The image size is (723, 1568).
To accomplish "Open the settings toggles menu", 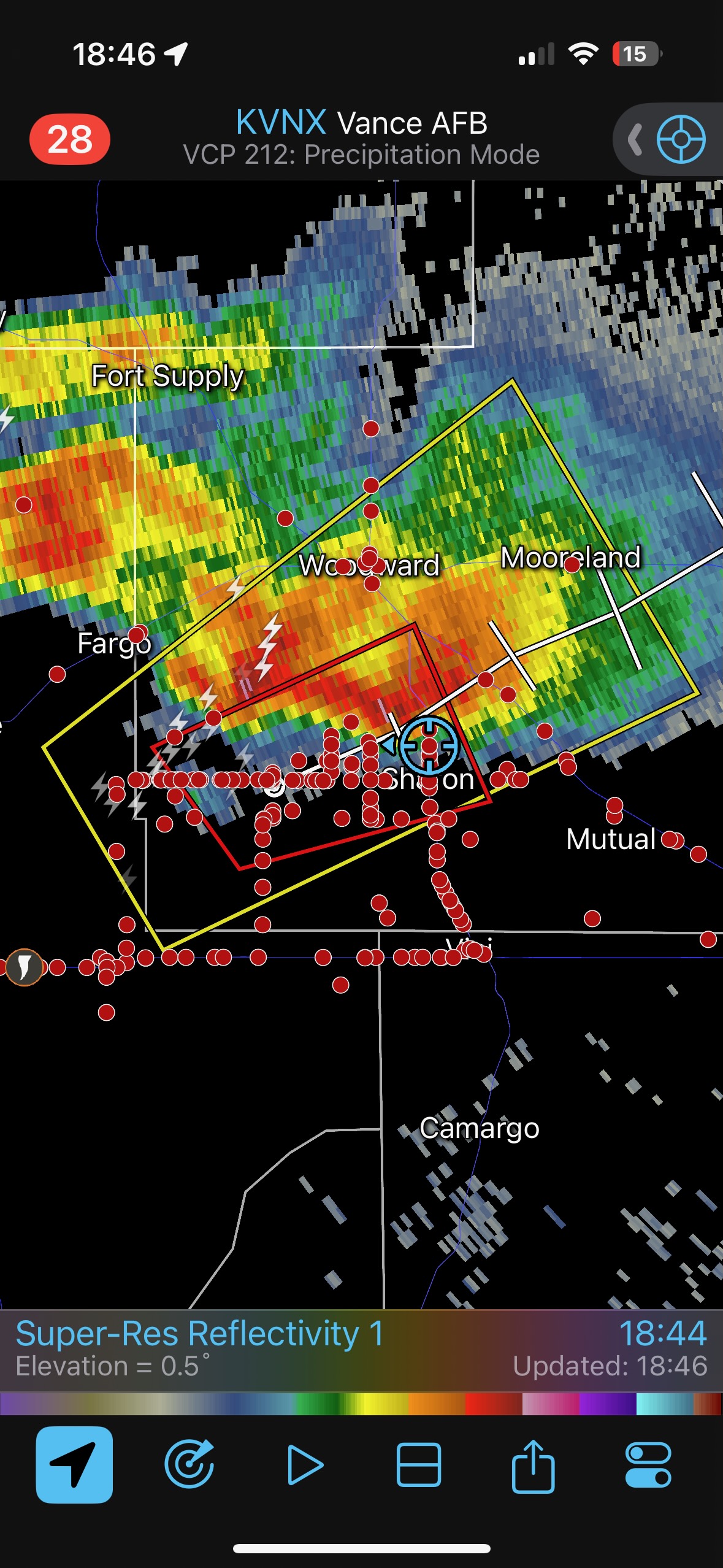I will 648,1464.
